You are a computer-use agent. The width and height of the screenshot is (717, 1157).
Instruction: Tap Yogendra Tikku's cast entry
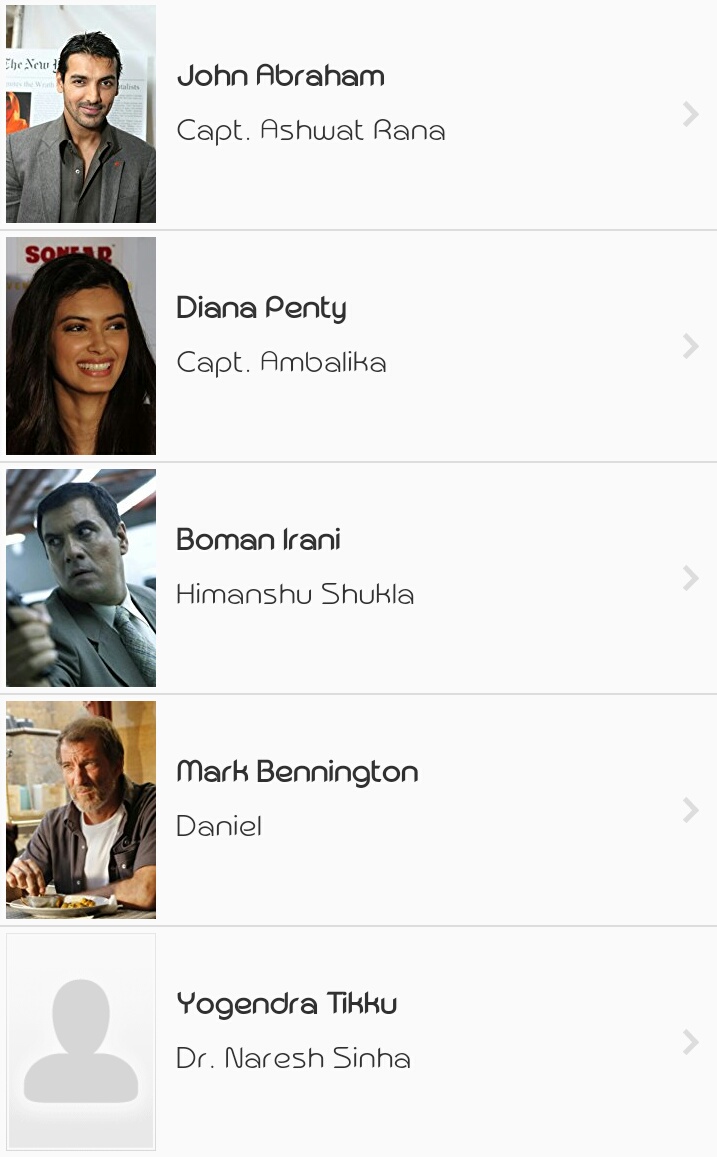tap(358, 1042)
